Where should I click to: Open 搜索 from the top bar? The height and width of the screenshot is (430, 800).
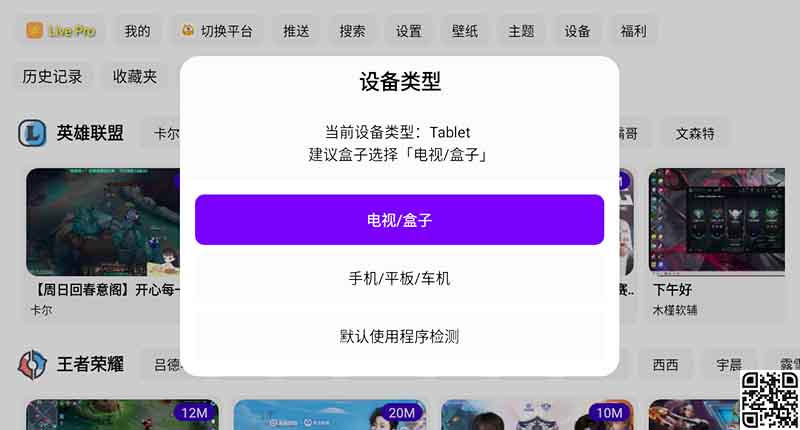[352, 31]
